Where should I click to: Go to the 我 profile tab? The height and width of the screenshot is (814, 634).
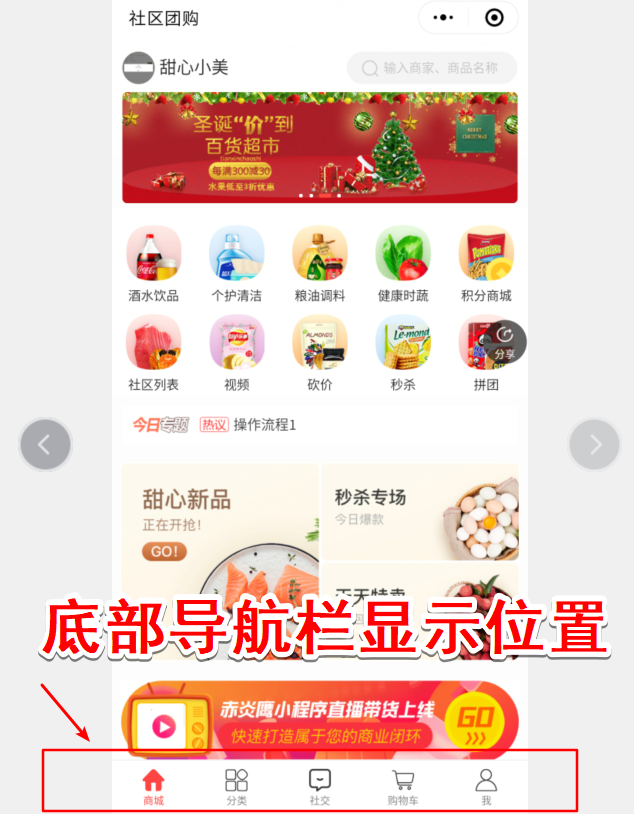coord(486,786)
